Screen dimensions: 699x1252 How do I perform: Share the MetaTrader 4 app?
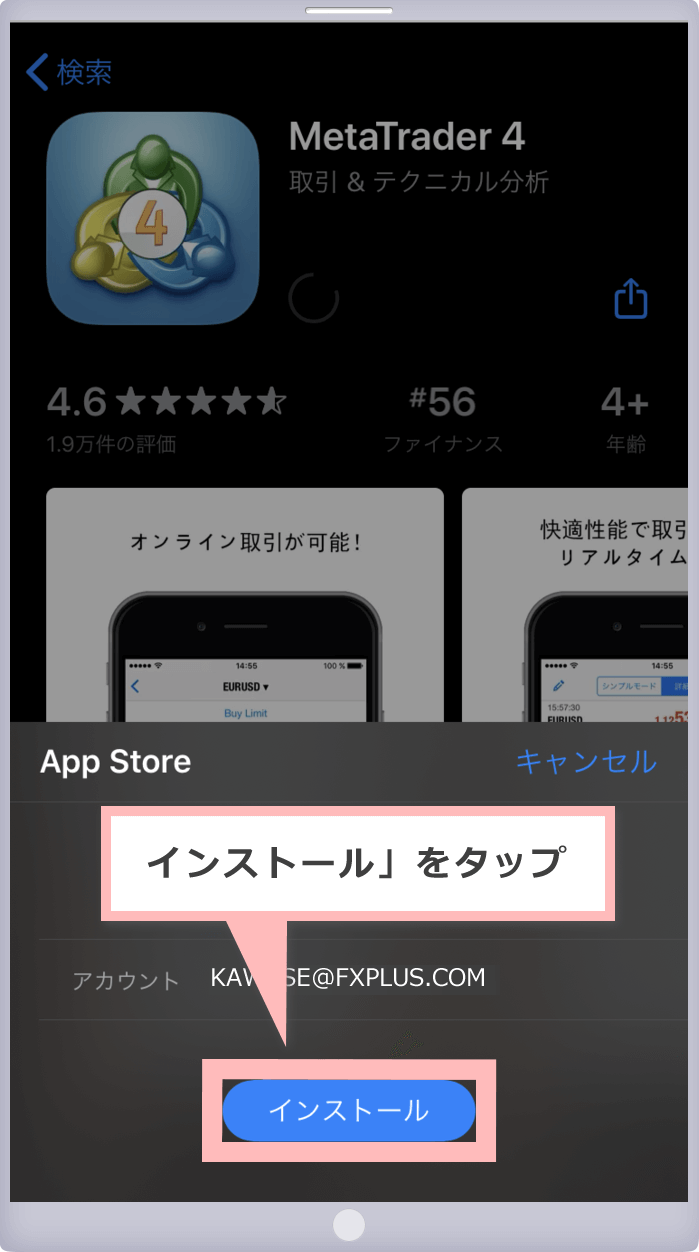pyautogui.click(x=630, y=299)
